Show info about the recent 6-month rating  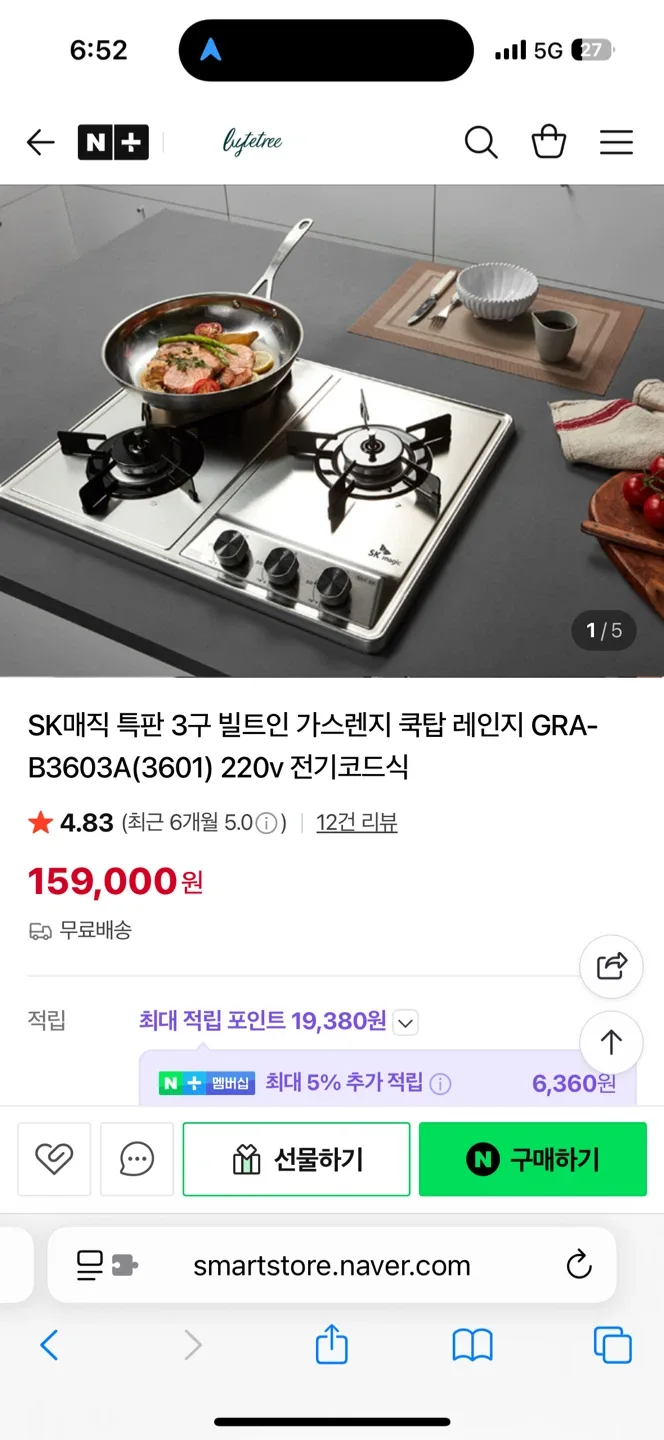(x=266, y=824)
